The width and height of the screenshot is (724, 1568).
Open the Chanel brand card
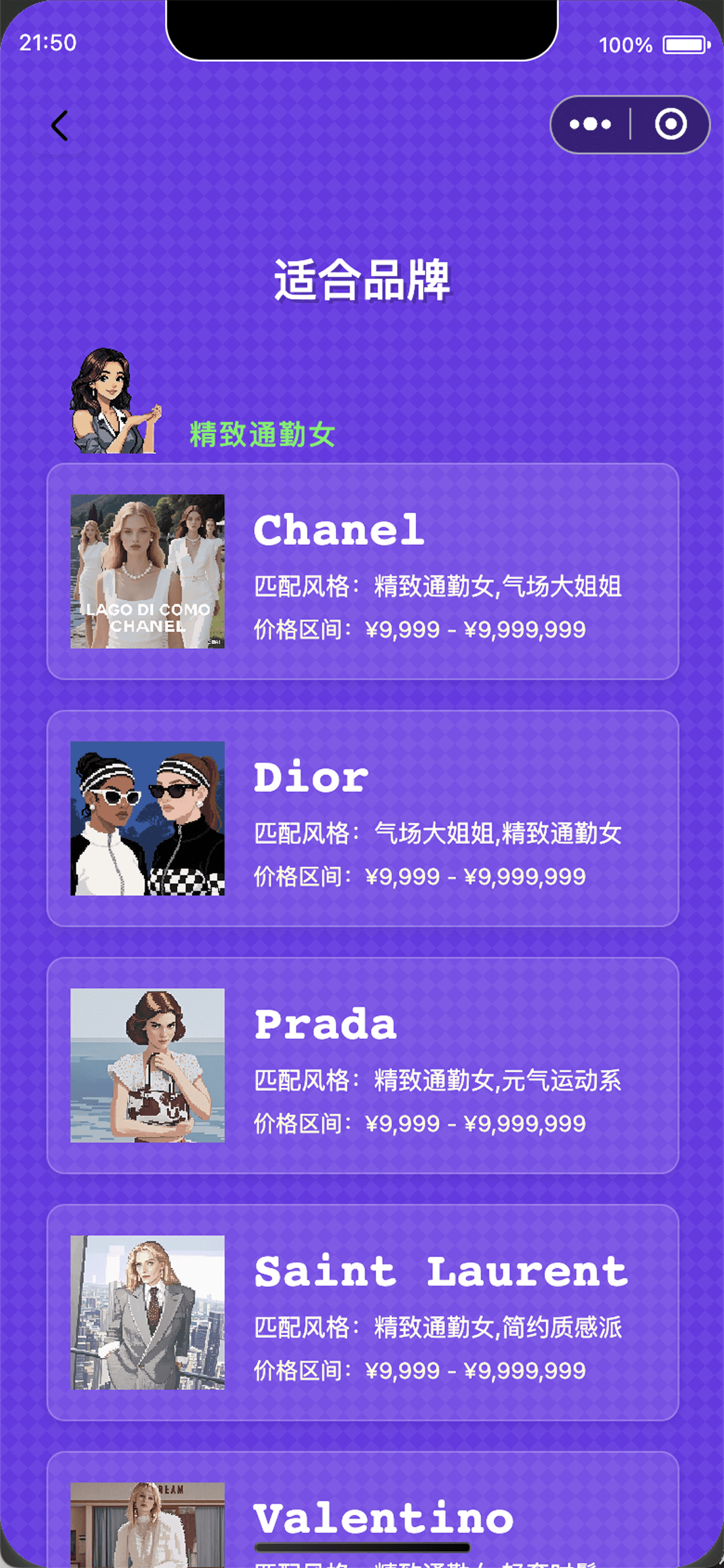coord(363,571)
